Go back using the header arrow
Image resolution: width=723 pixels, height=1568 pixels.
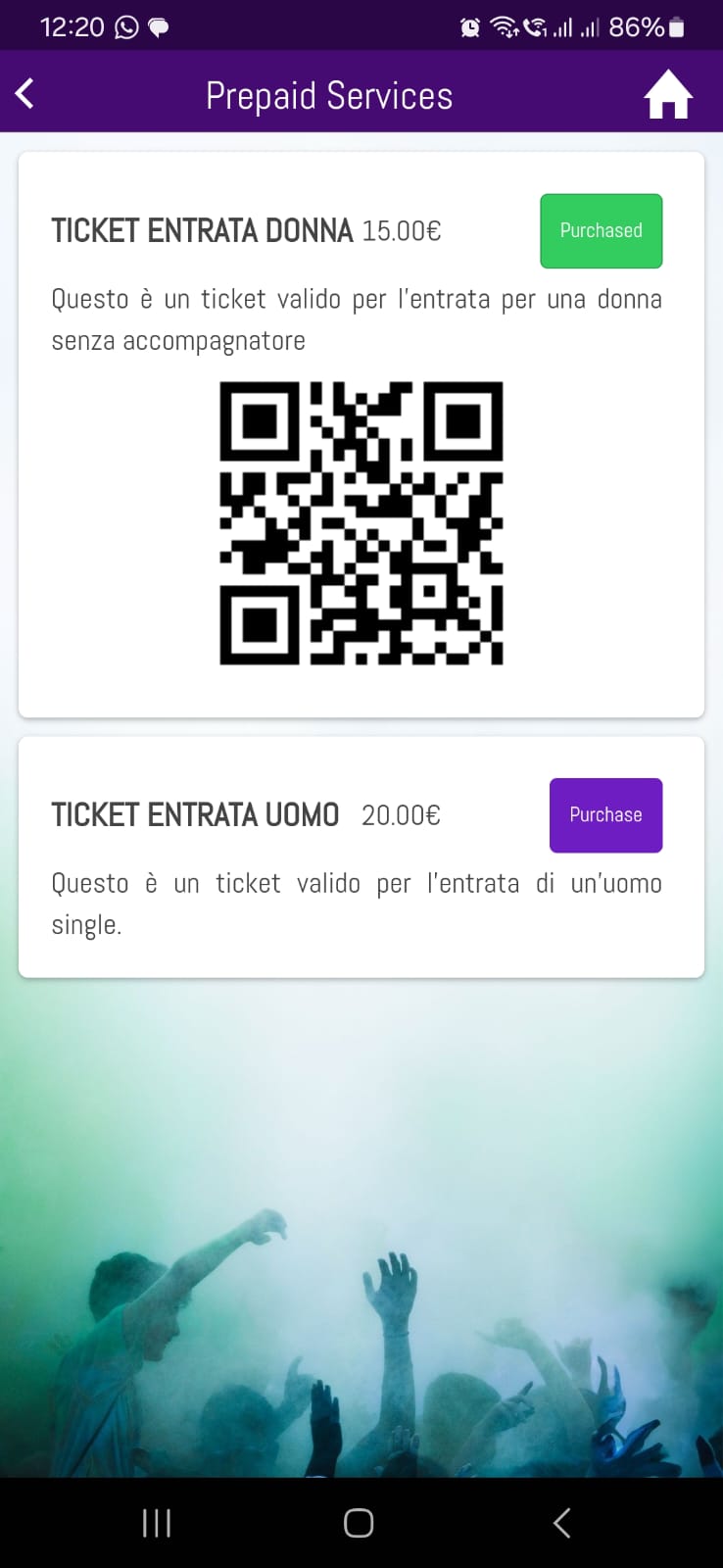pos(25,94)
